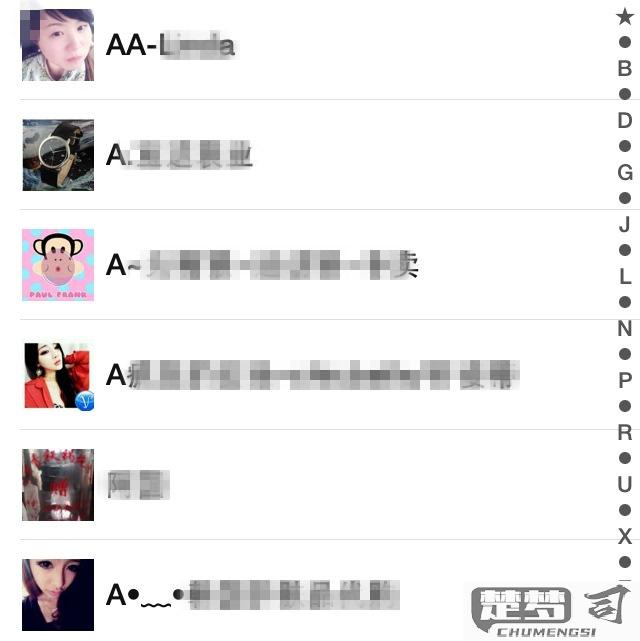Jump to letter J in the index
The width and height of the screenshot is (640, 641).
[x=625, y=225]
